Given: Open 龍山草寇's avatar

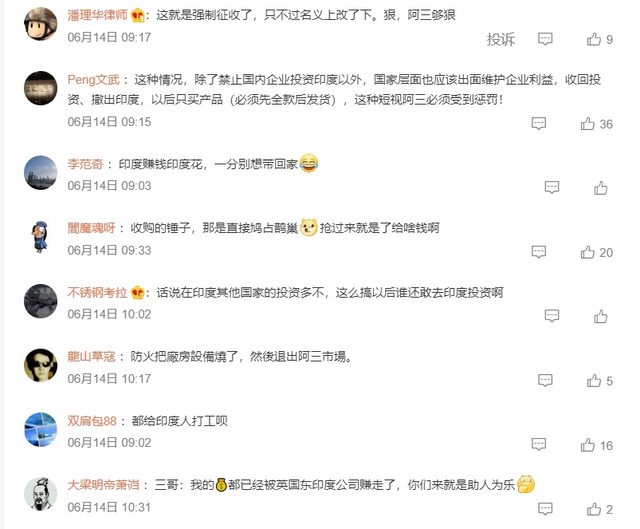Looking at the screenshot, I should (x=40, y=366).
